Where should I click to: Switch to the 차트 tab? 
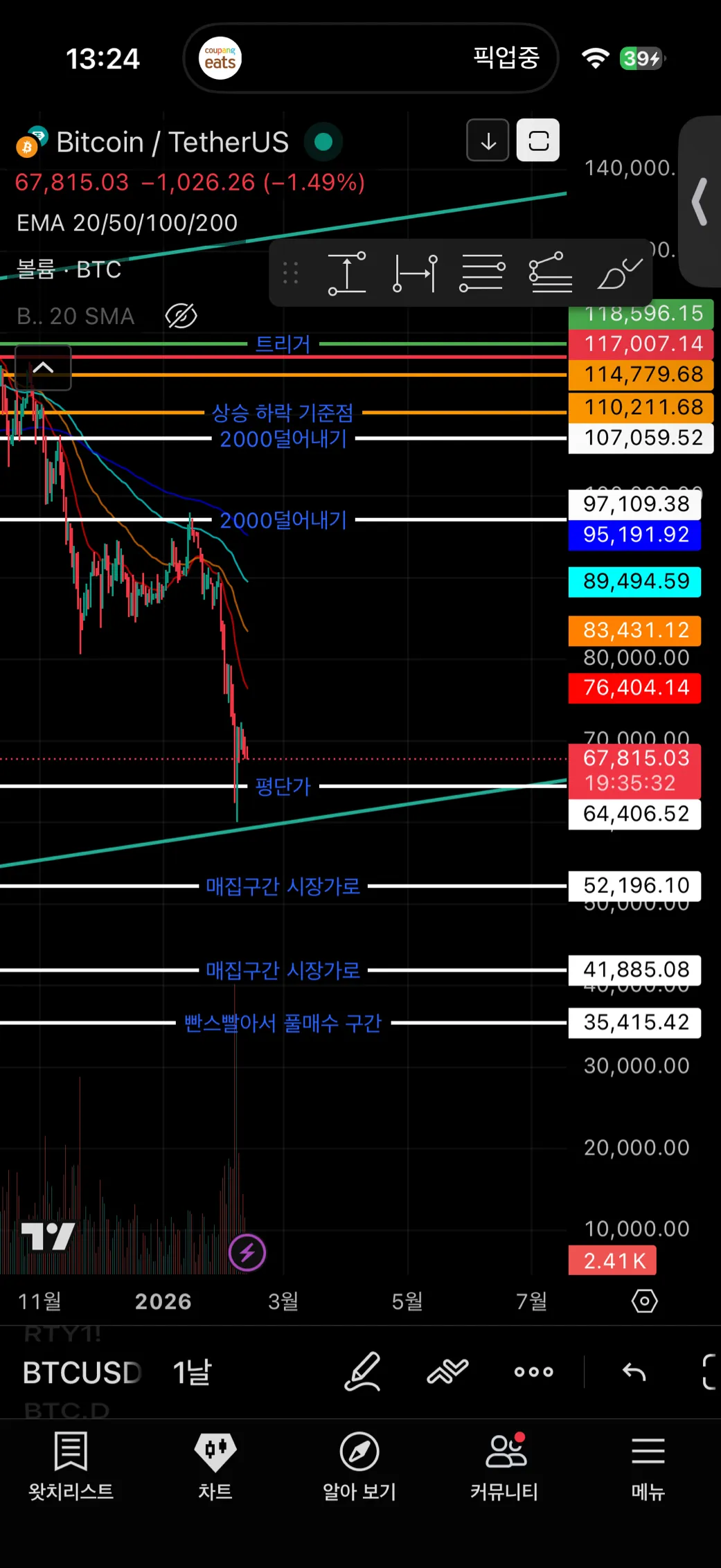coord(215,1465)
